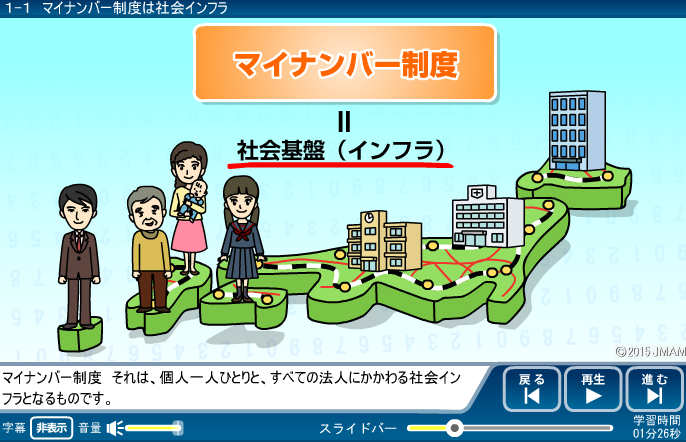
Task: Advance to next slide with 進む
Action: click(x=654, y=388)
